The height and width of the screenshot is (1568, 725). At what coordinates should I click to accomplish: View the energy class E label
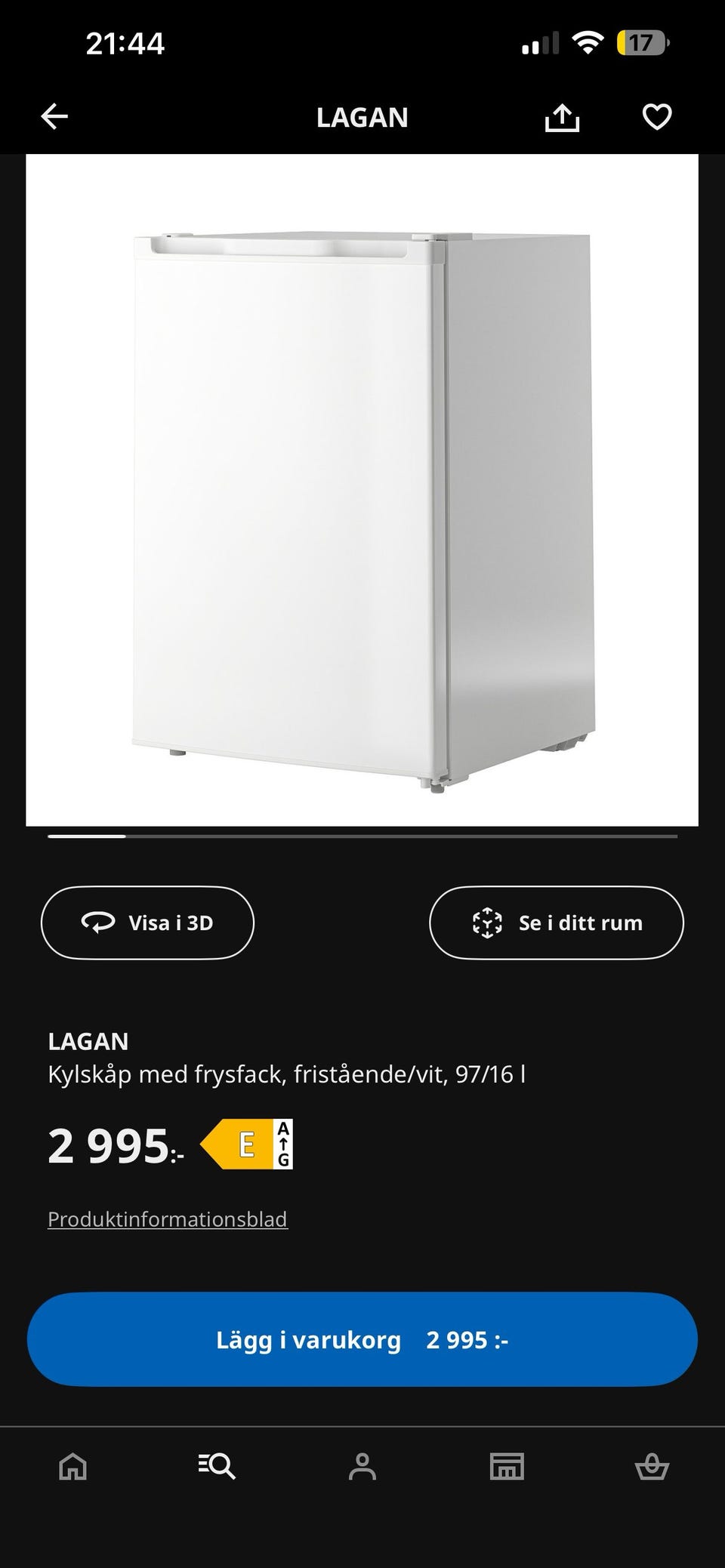[247, 1144]
